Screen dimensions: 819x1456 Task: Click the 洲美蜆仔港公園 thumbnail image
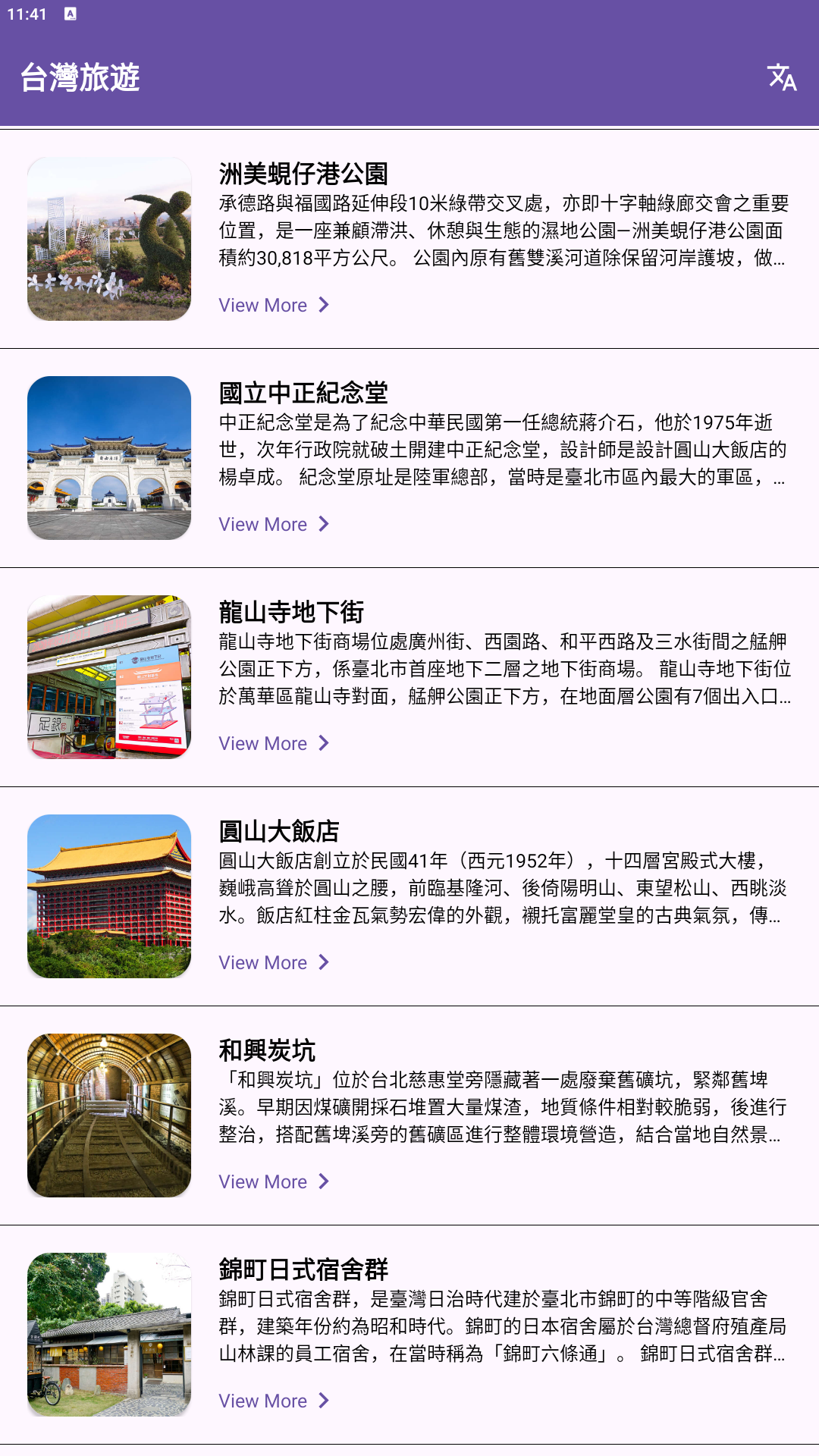pyautogui.click(x=109, y=239)
